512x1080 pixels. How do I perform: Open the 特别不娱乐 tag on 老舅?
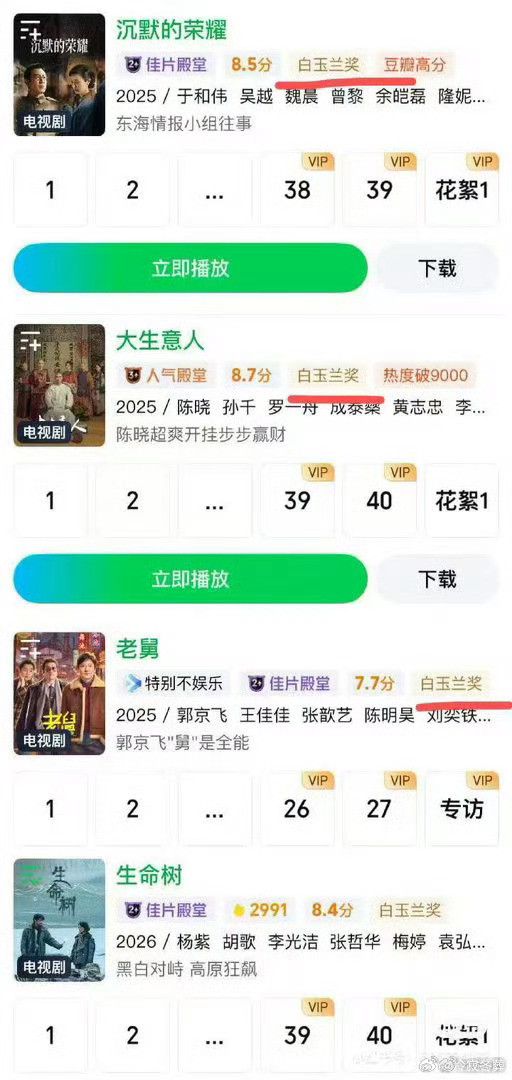pyautogui.click(x=174, y=683)
